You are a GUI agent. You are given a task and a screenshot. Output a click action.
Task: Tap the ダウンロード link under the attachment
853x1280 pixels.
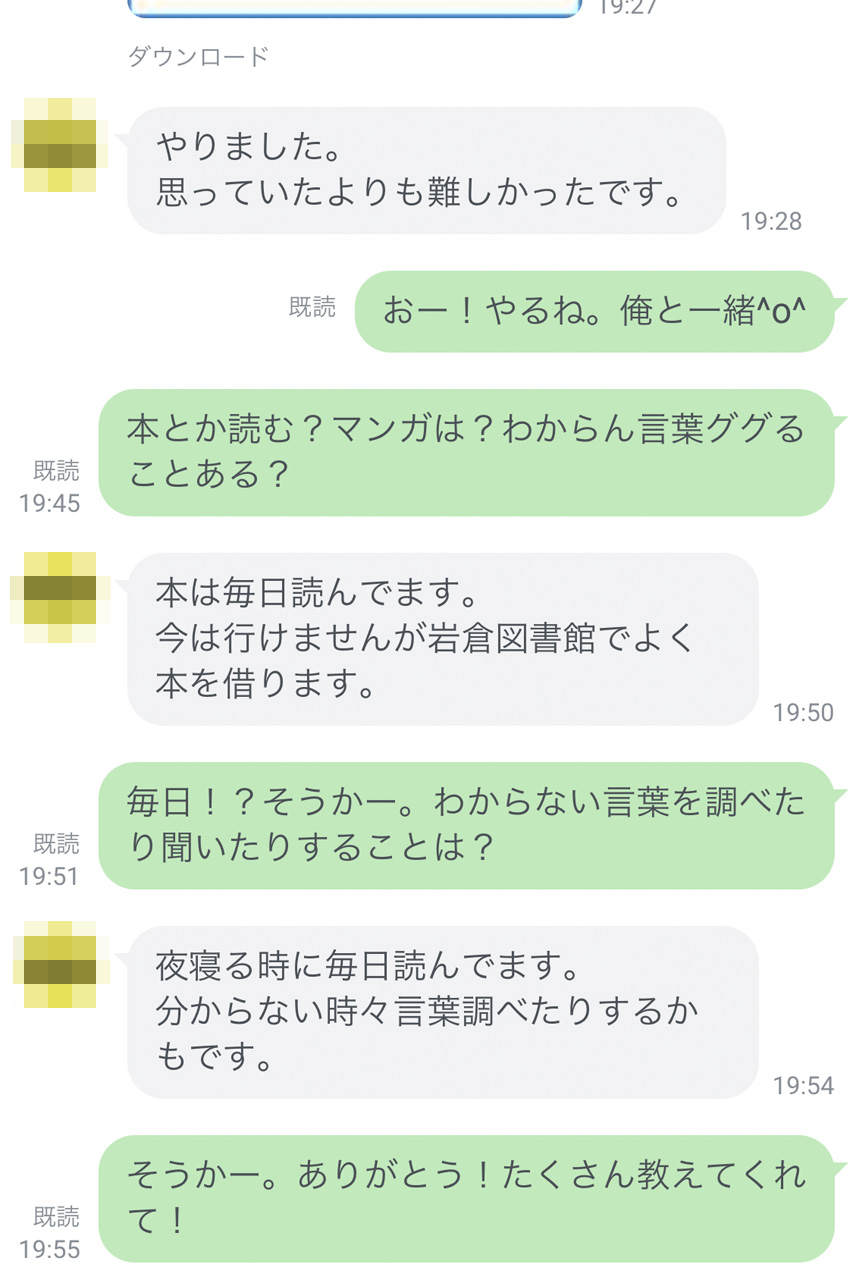[198, 57]
